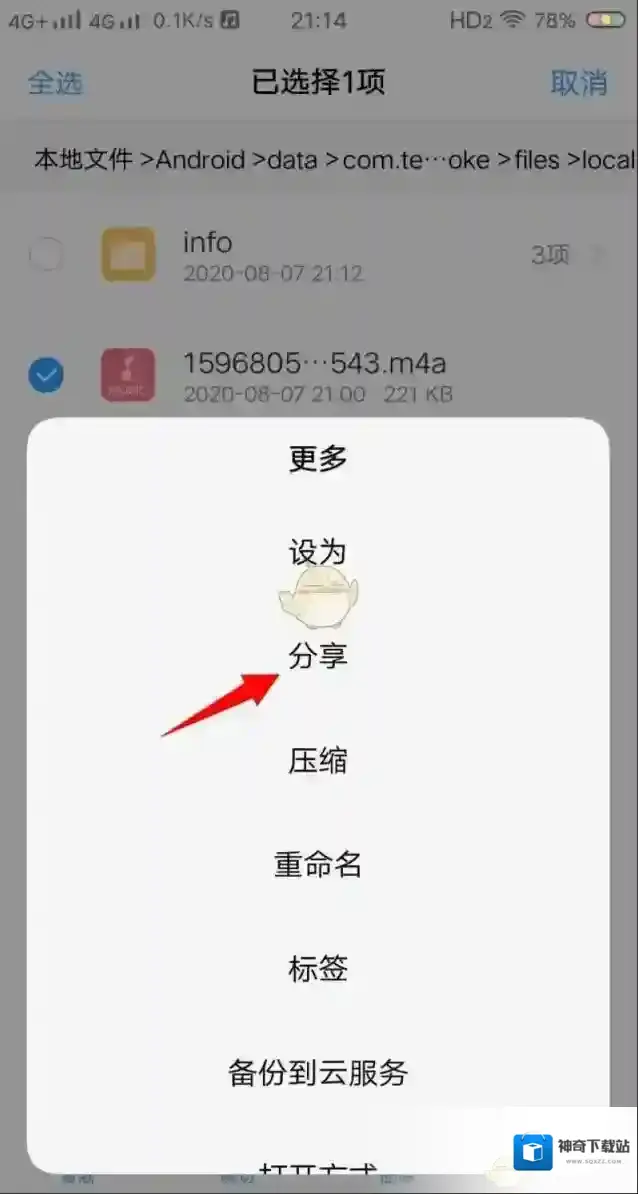This screenshot has height=1194, width=638.
Task: Jump to 本地文件 in breadcrumb path
Action: (83, 159)
